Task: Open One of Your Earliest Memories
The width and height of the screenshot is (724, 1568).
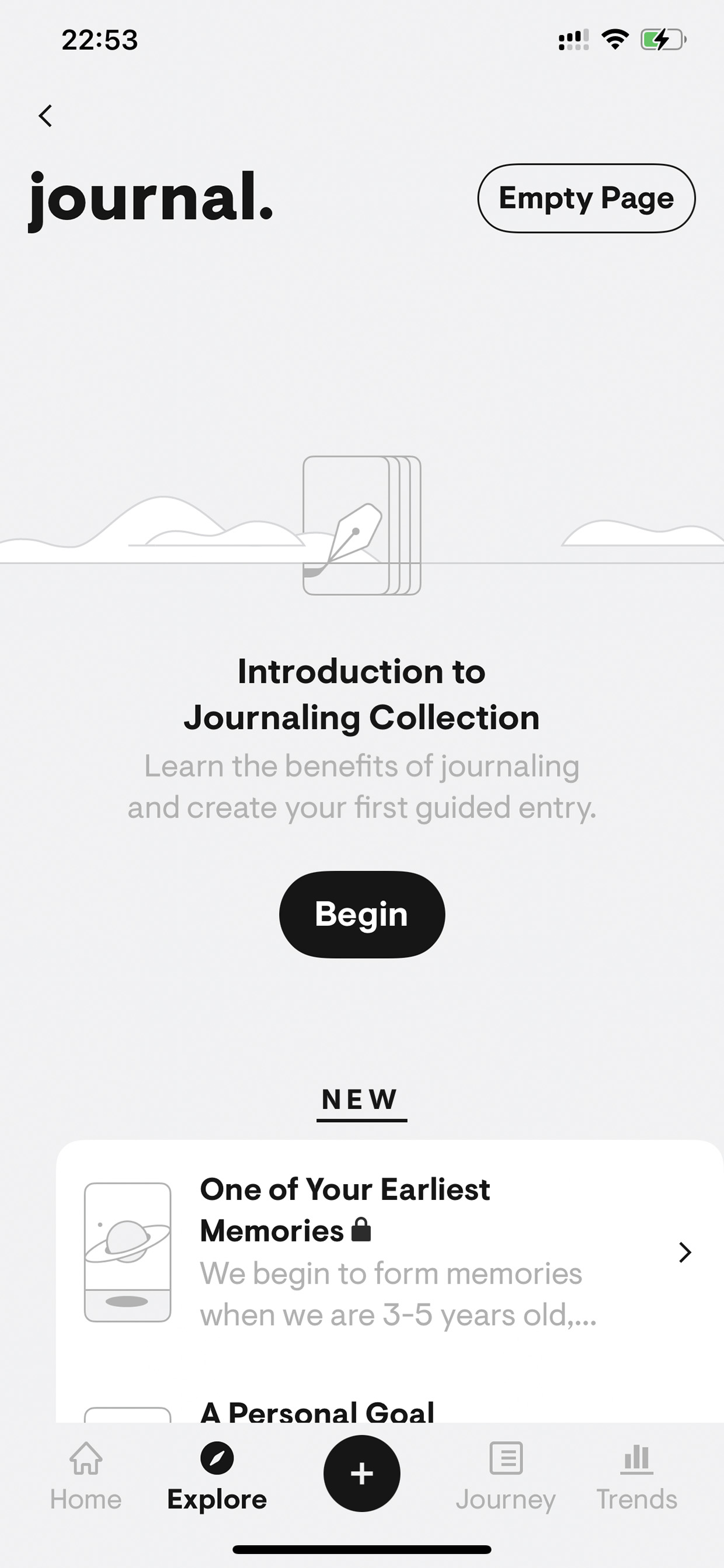Action: 389,1251
